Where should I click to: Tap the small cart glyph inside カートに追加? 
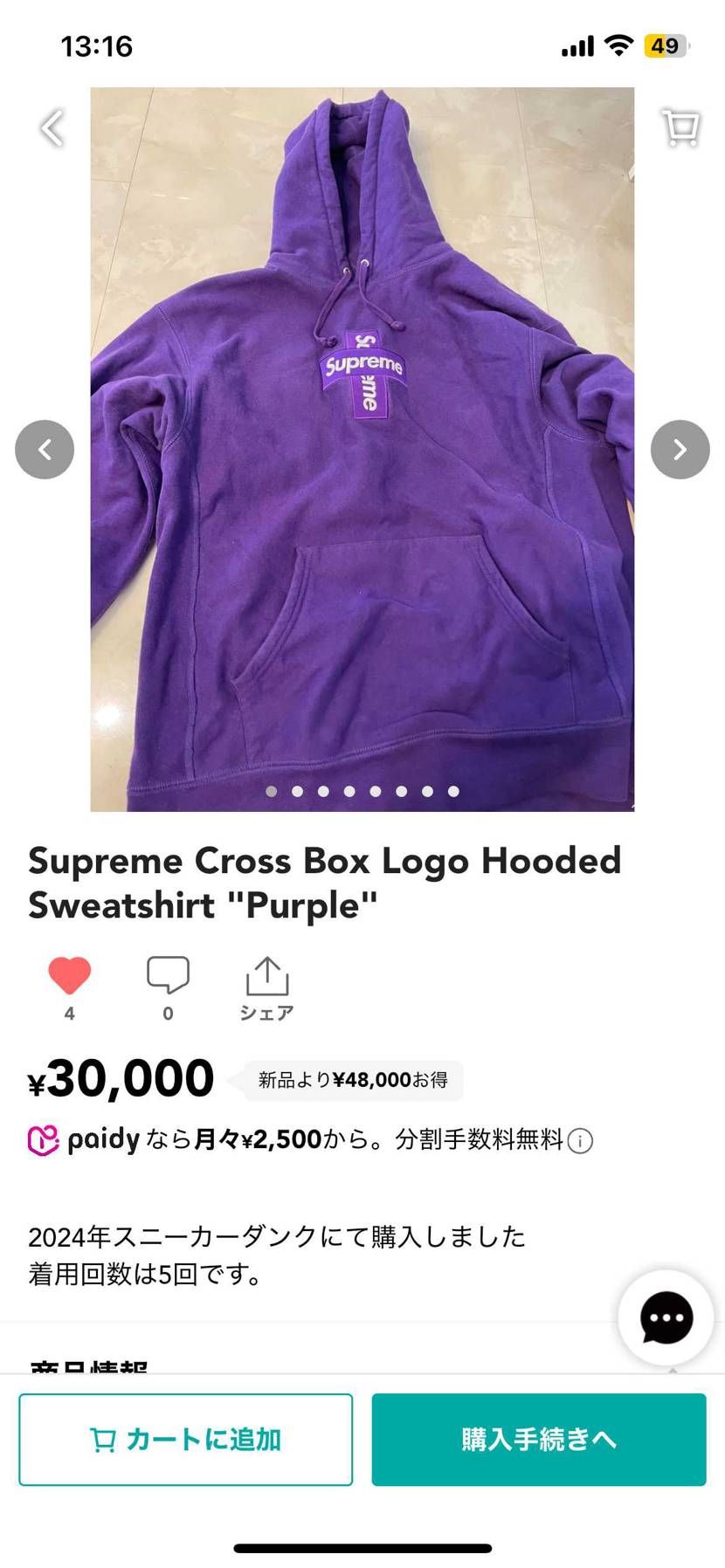(103, 1440)
